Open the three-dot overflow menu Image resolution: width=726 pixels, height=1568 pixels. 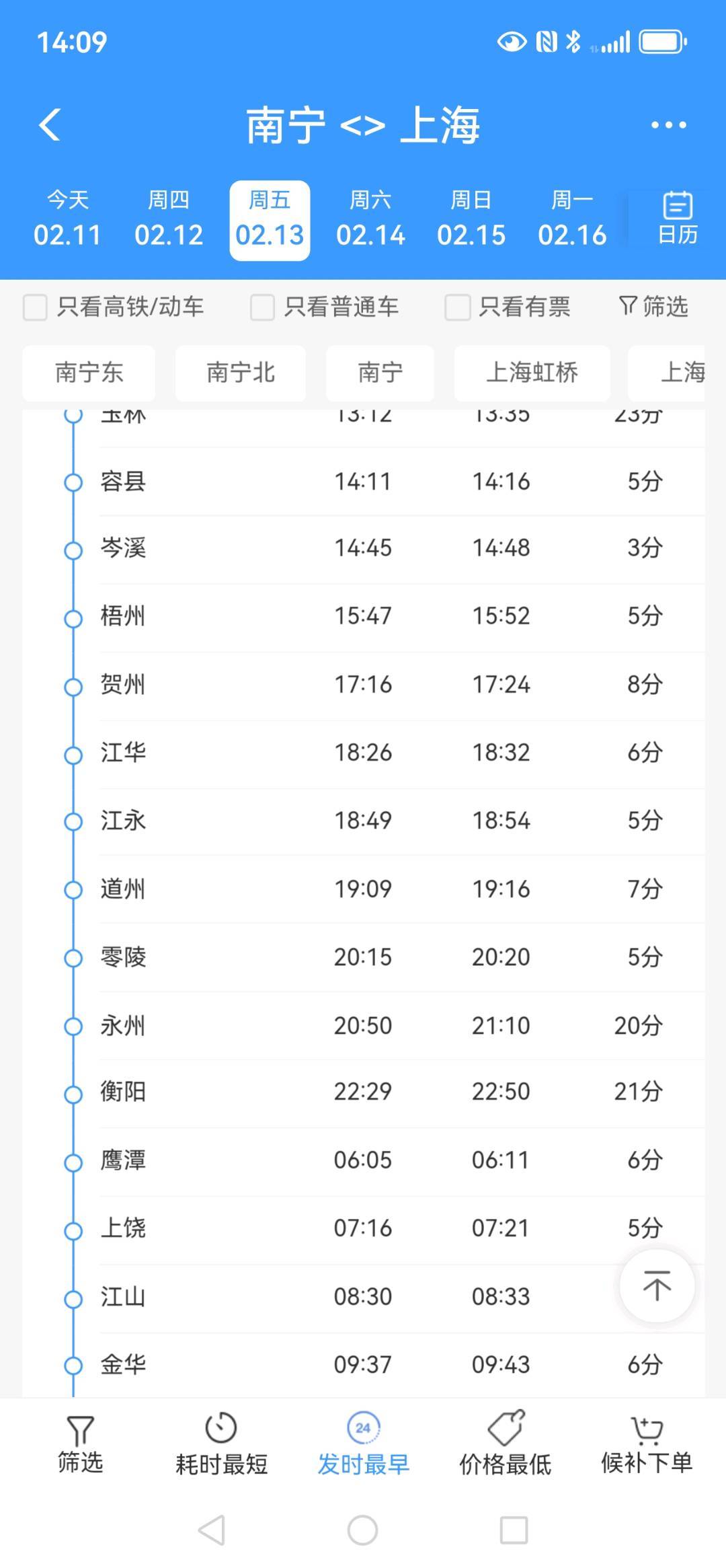[x=668, y=125]
